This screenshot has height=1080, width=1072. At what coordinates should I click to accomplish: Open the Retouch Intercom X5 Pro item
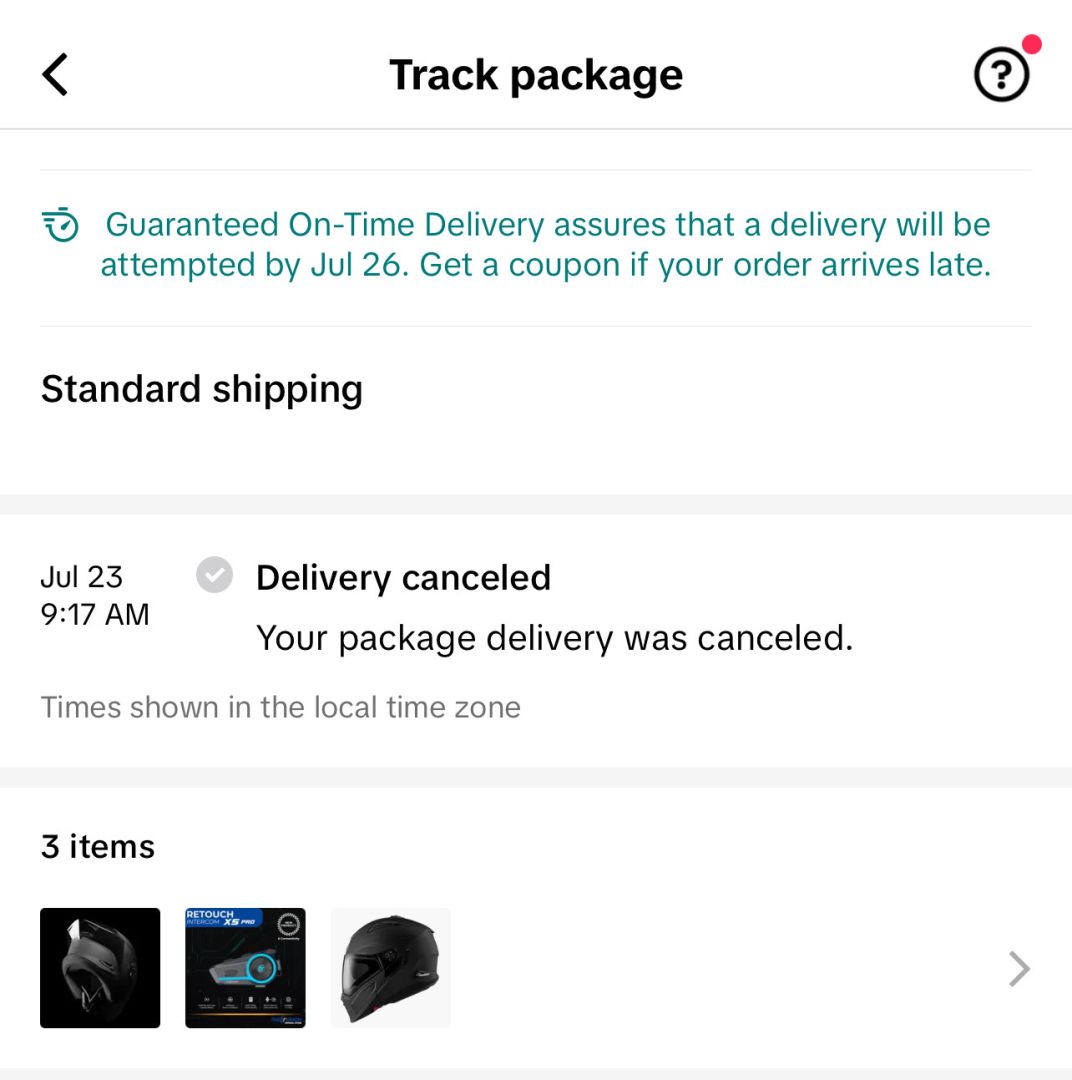click(245, 967)
